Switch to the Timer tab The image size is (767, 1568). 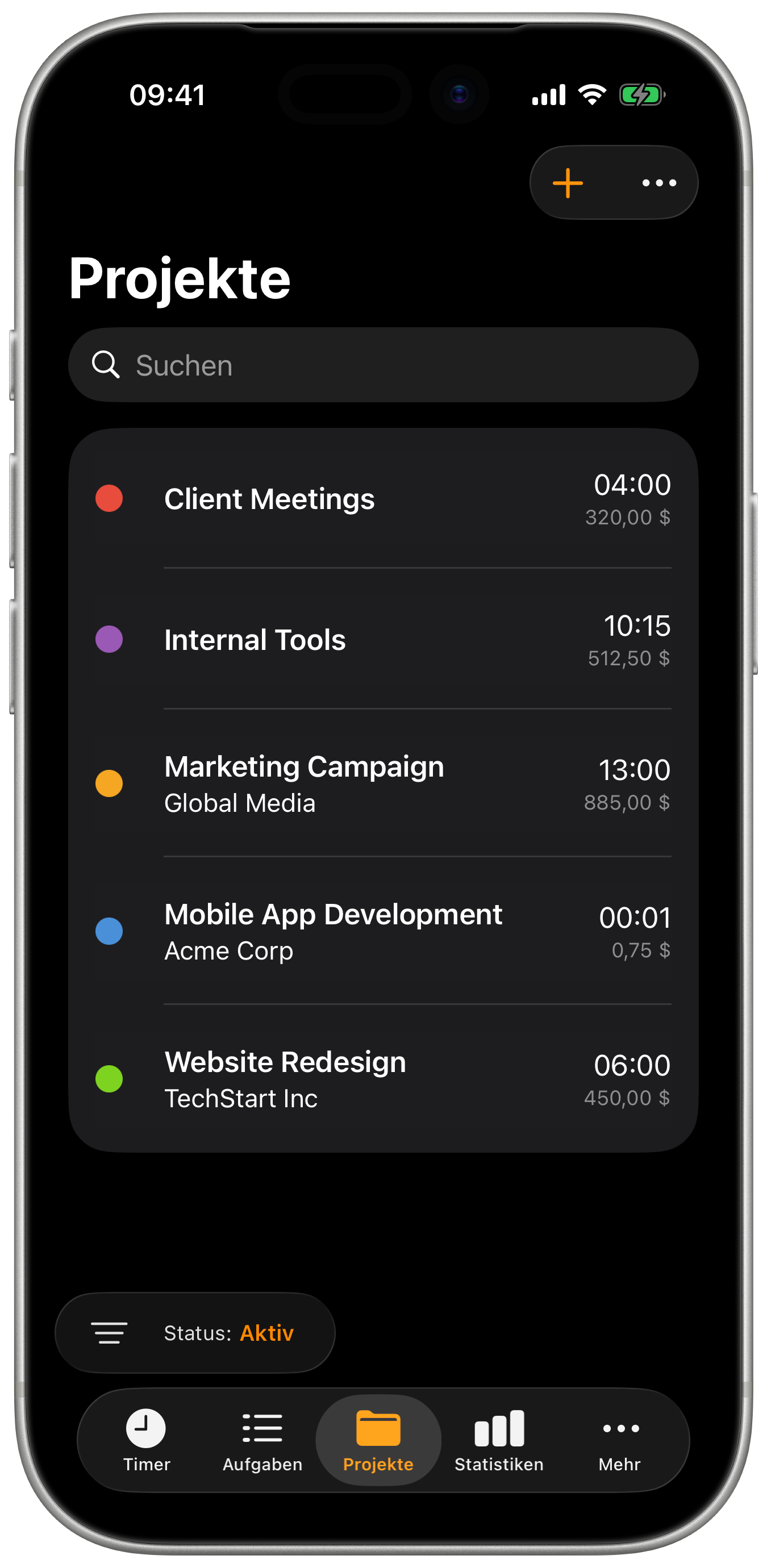tap(146, 1440)
